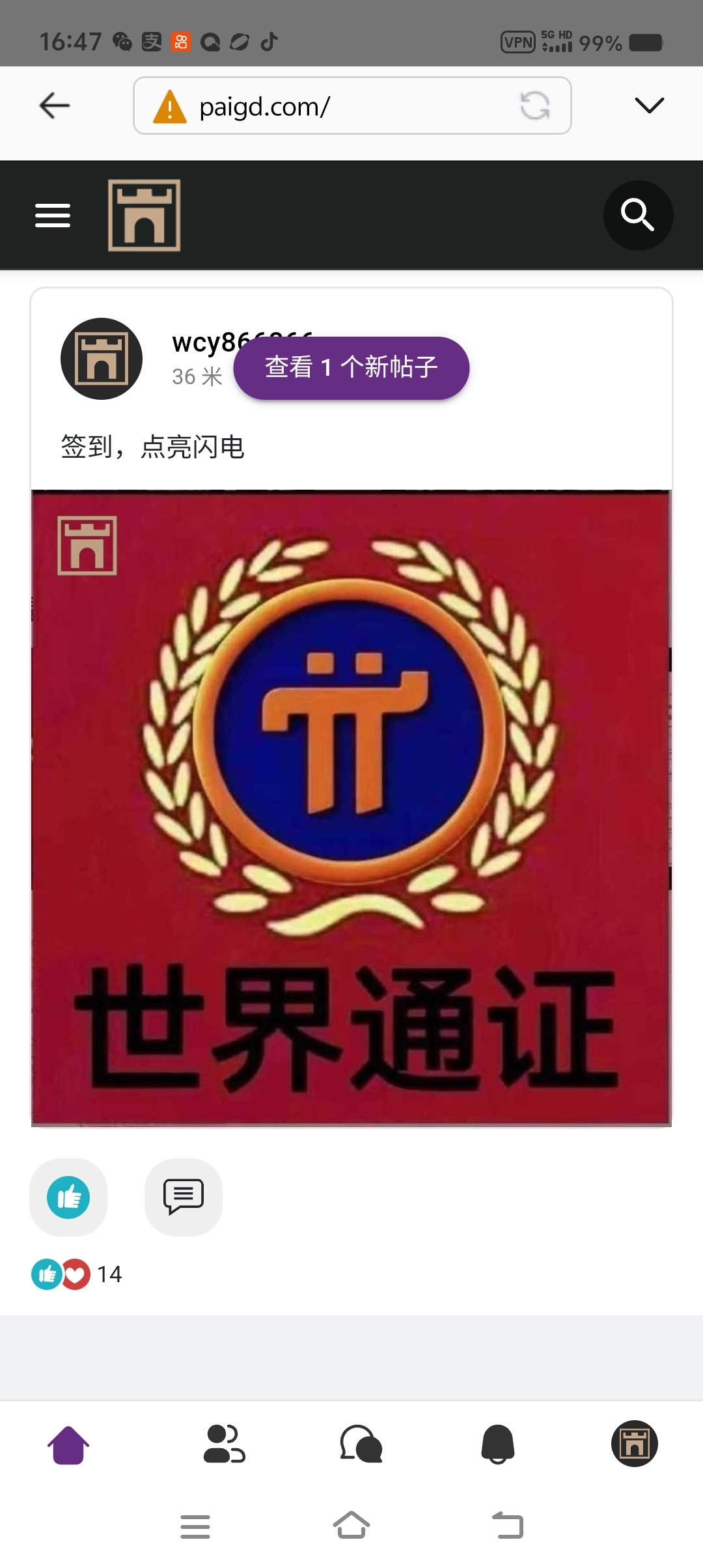Go back using the browser back arrow

coord(55,105)
